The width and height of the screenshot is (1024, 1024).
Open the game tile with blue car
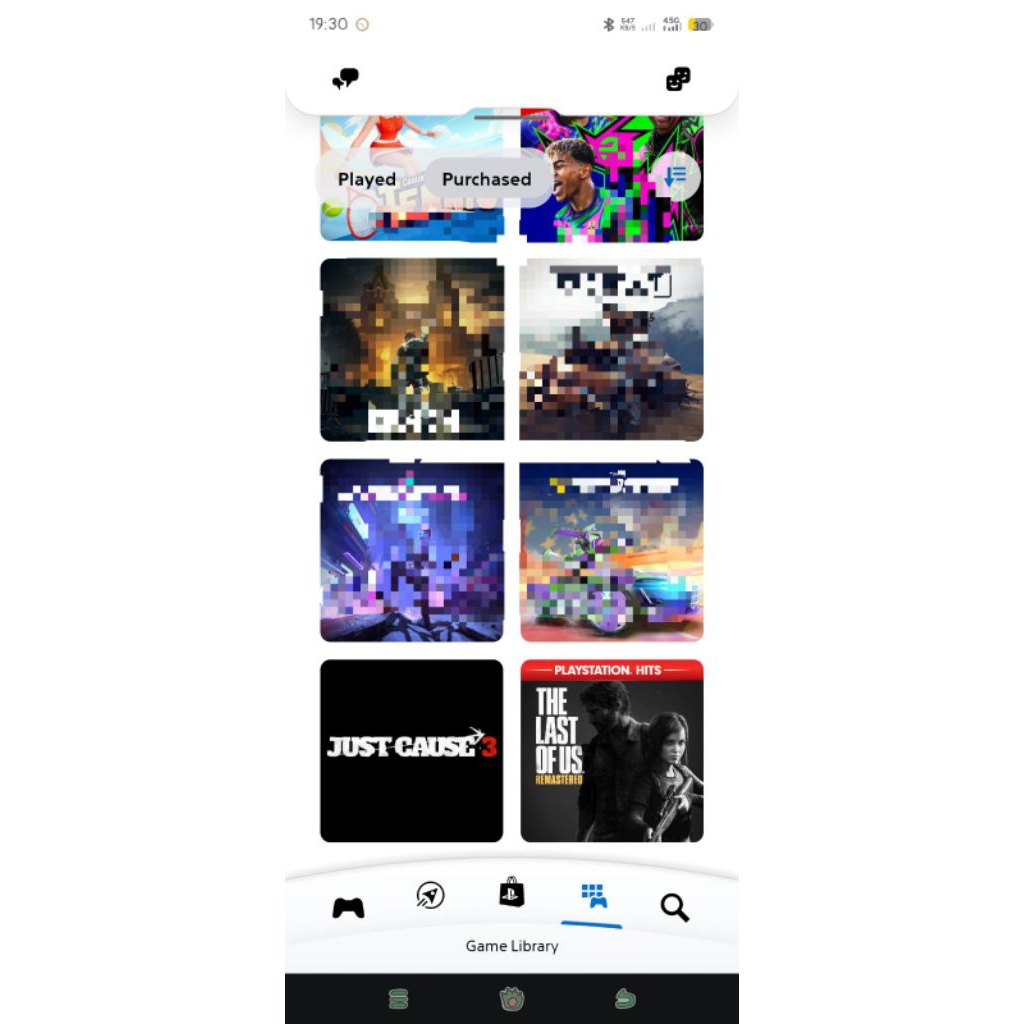click(x=611, y=550)
